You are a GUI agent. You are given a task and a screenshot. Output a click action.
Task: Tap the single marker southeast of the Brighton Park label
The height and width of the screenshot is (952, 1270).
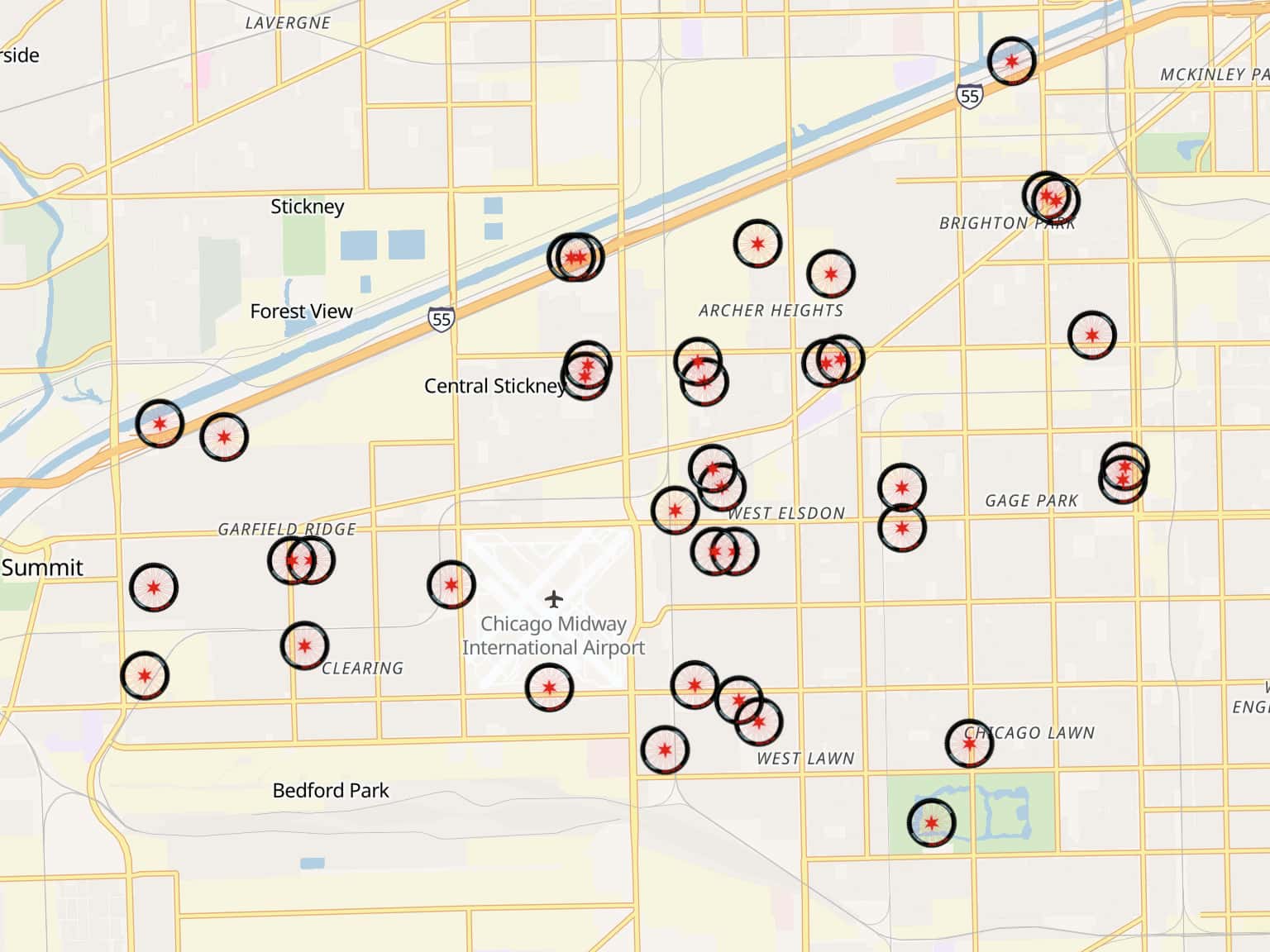1092,335
